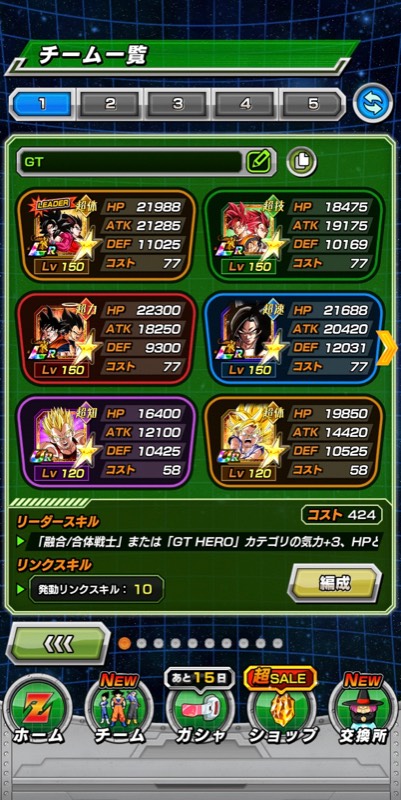This screenshot has width=401, height=800.
Task: Copy the team with the copy icon
Action: point(302,162)
